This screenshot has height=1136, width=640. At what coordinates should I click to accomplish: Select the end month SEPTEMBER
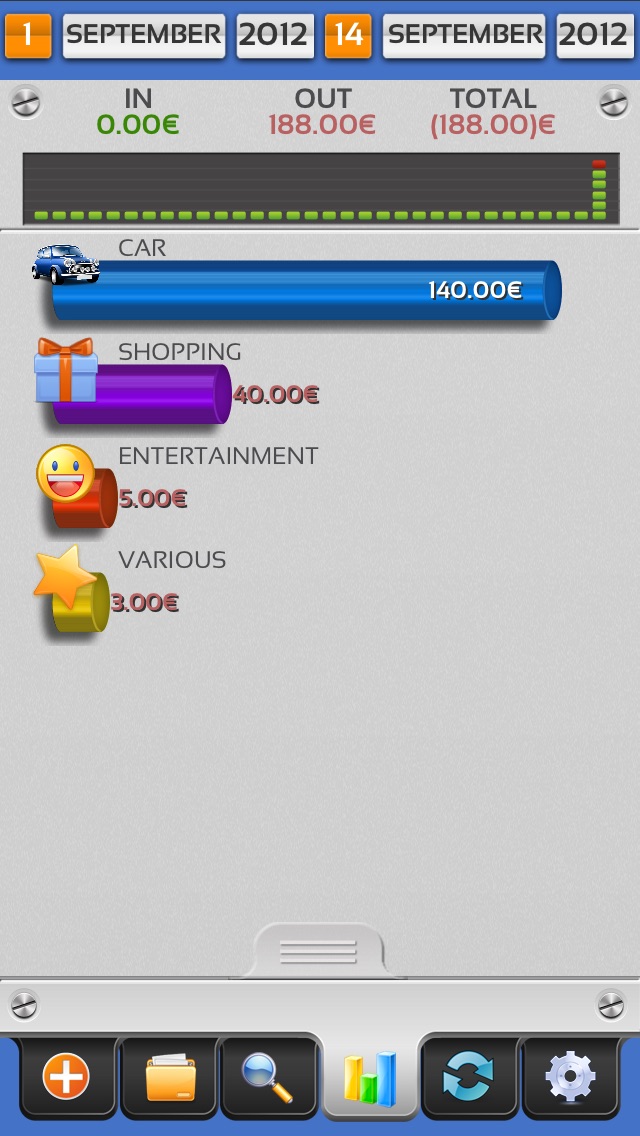(464, 36)
